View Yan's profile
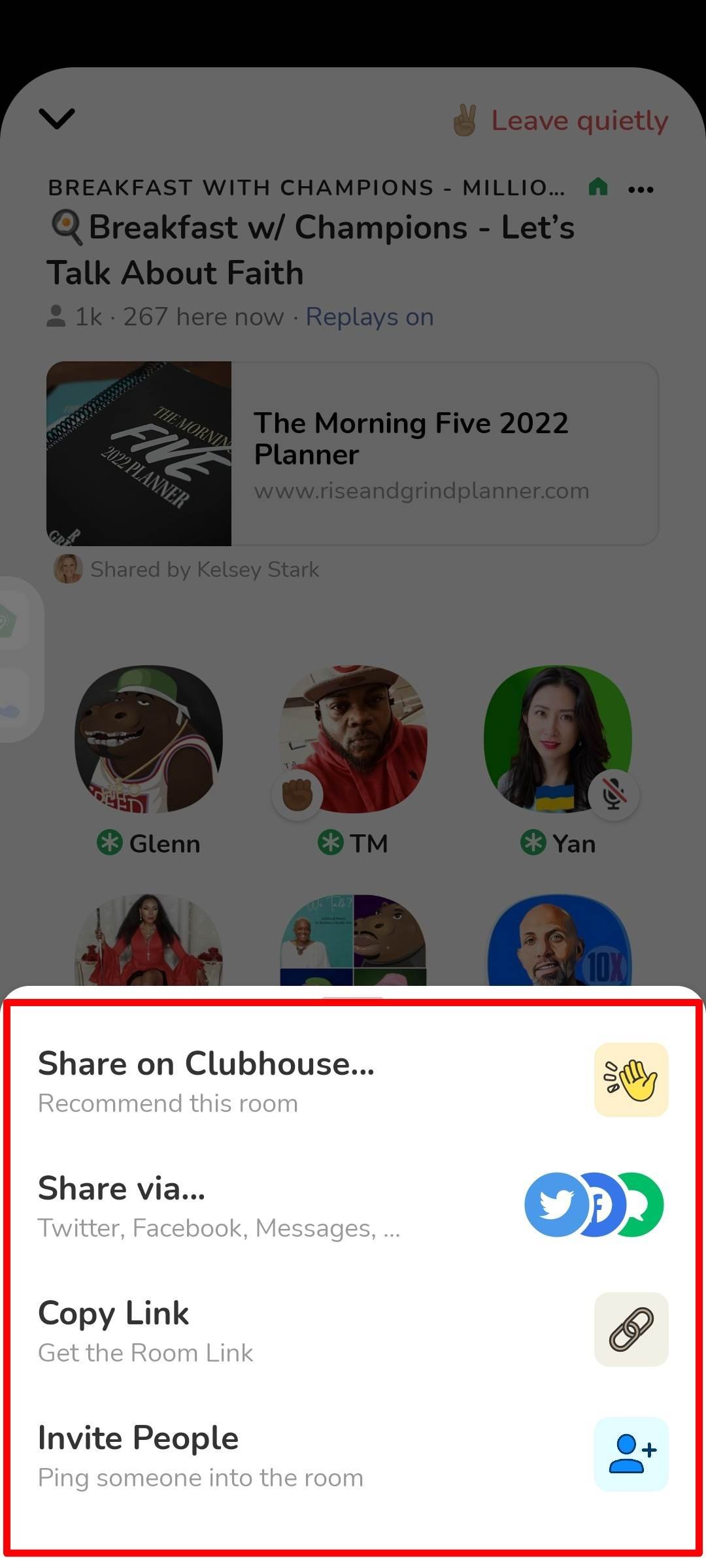This screenshot has width=706, height=1568. (558, 739)
